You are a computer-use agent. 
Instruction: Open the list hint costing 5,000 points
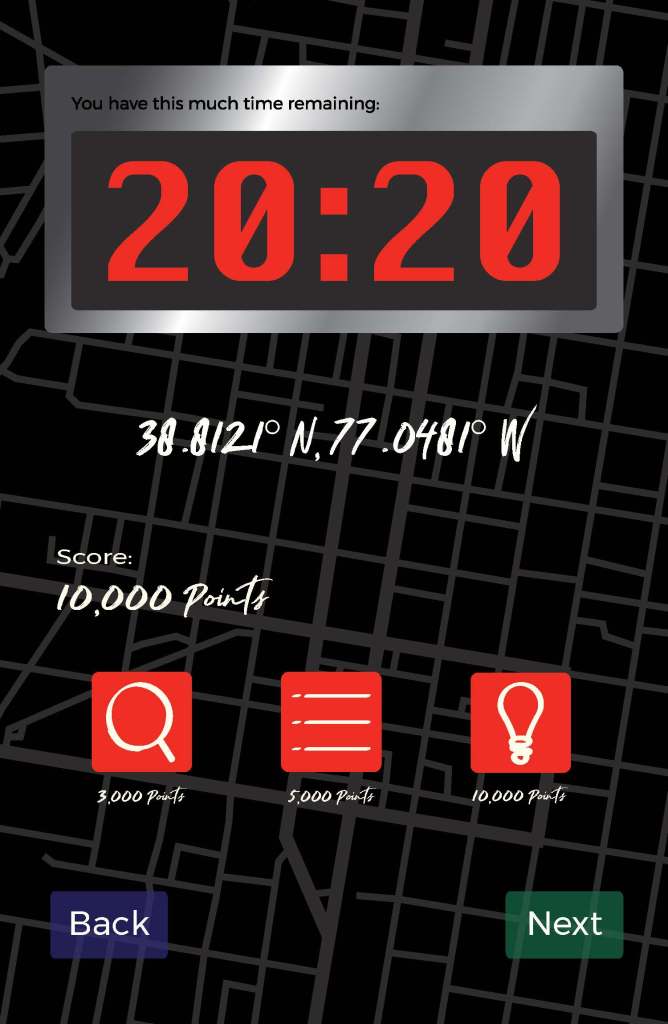(x=331, y=722)
